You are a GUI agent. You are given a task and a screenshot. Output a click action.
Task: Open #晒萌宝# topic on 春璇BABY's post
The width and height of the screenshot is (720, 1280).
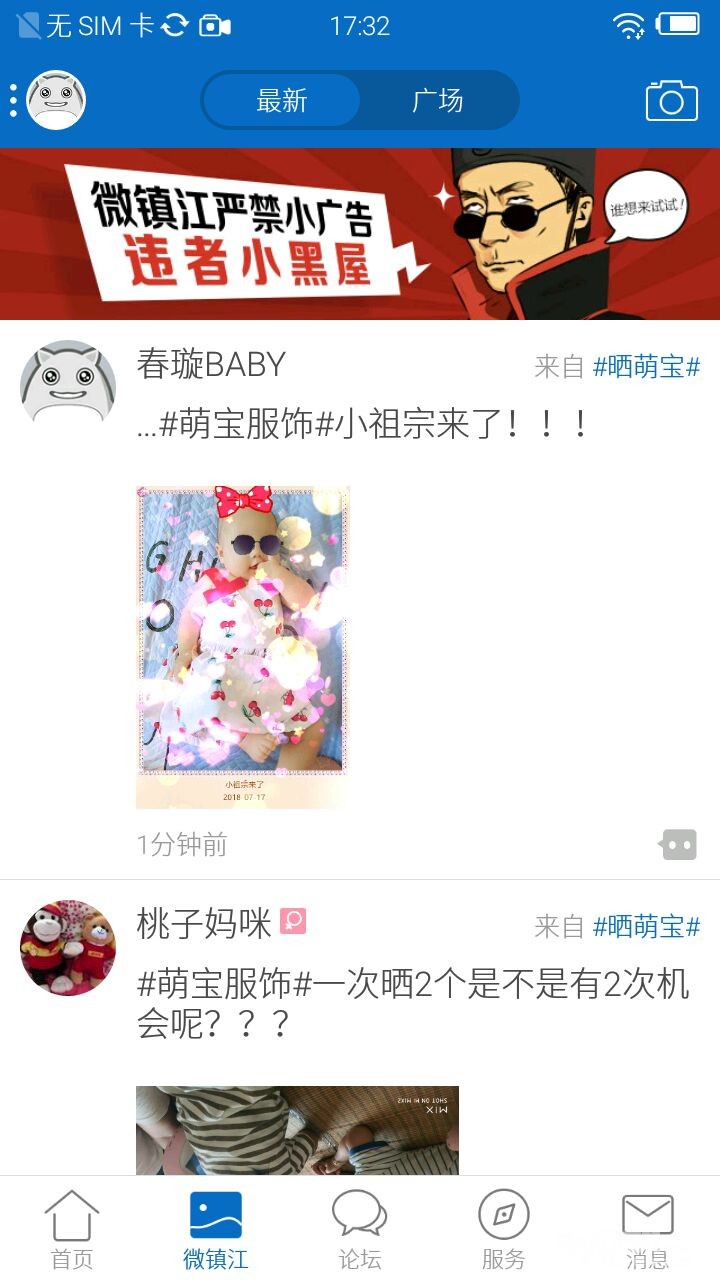646,367
